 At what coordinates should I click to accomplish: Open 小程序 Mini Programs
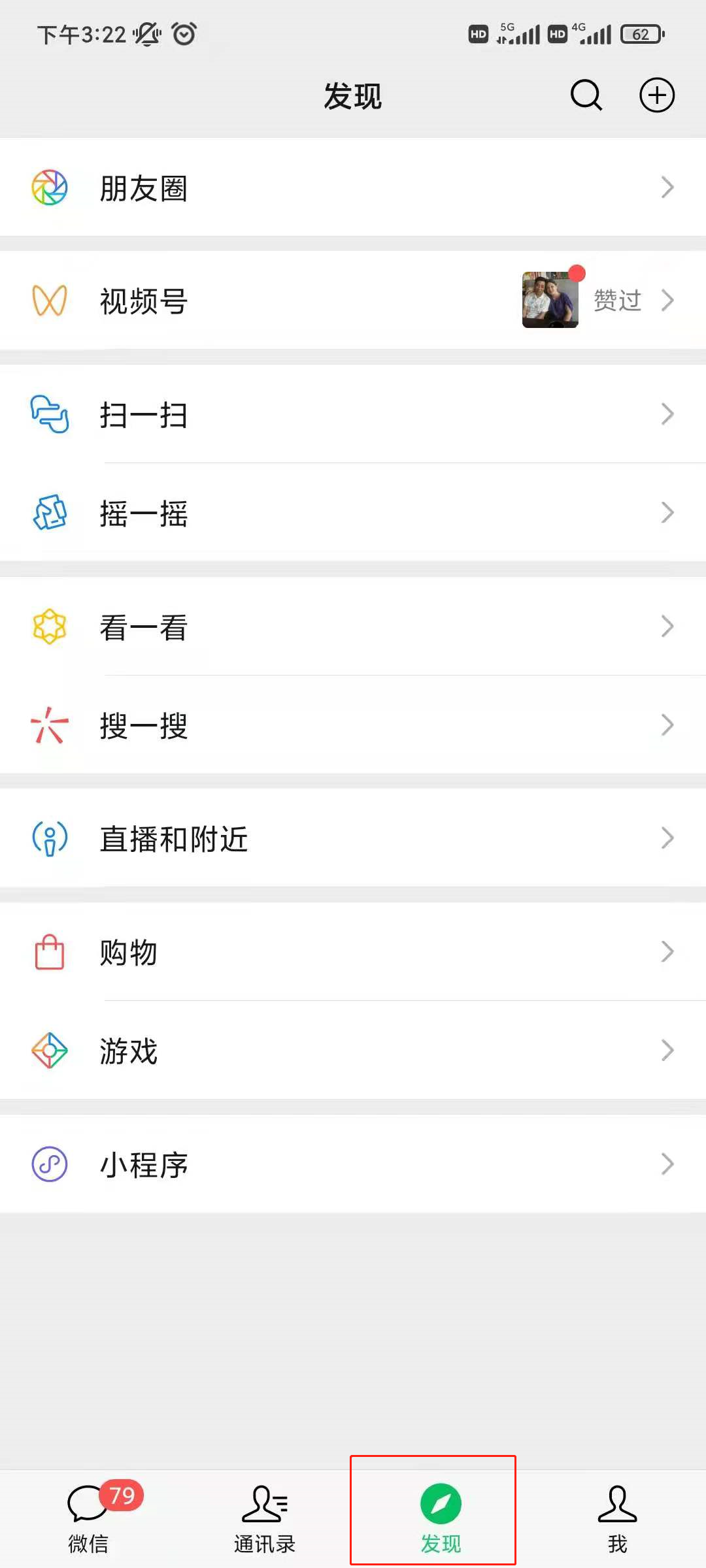[353, 1164]
